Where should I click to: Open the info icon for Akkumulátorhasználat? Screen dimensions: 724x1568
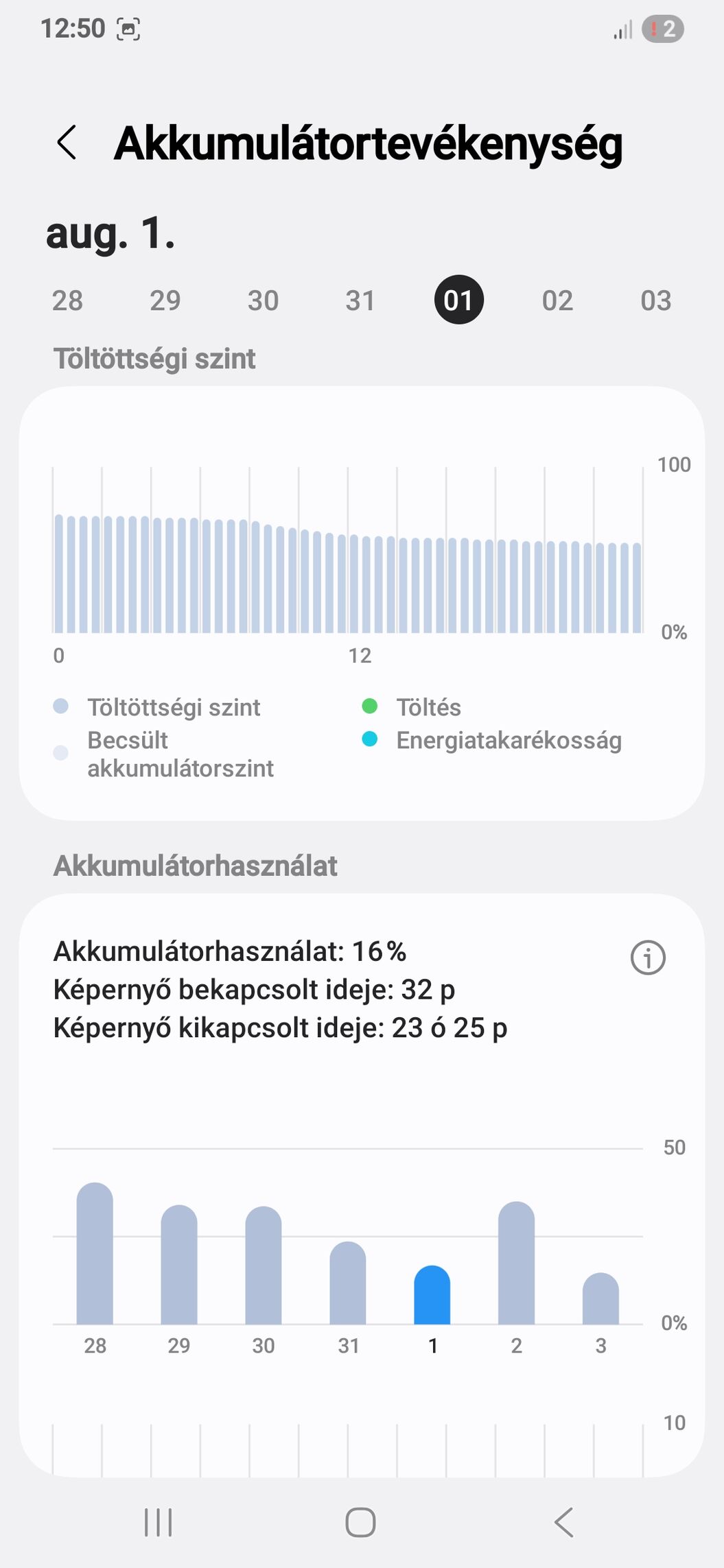coord(648,957)
